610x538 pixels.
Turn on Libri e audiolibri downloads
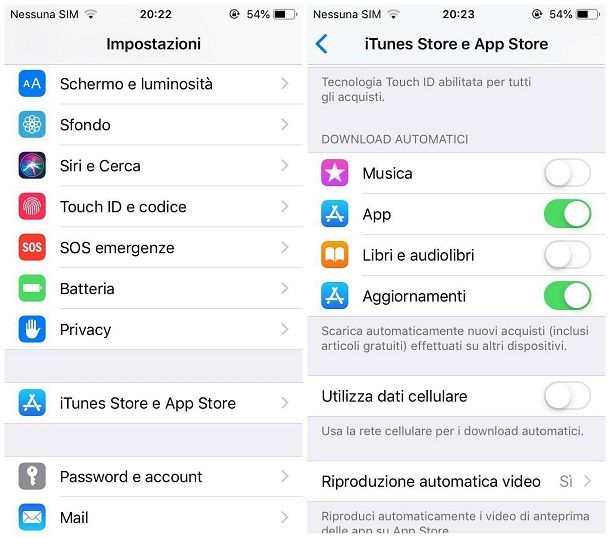567,255
